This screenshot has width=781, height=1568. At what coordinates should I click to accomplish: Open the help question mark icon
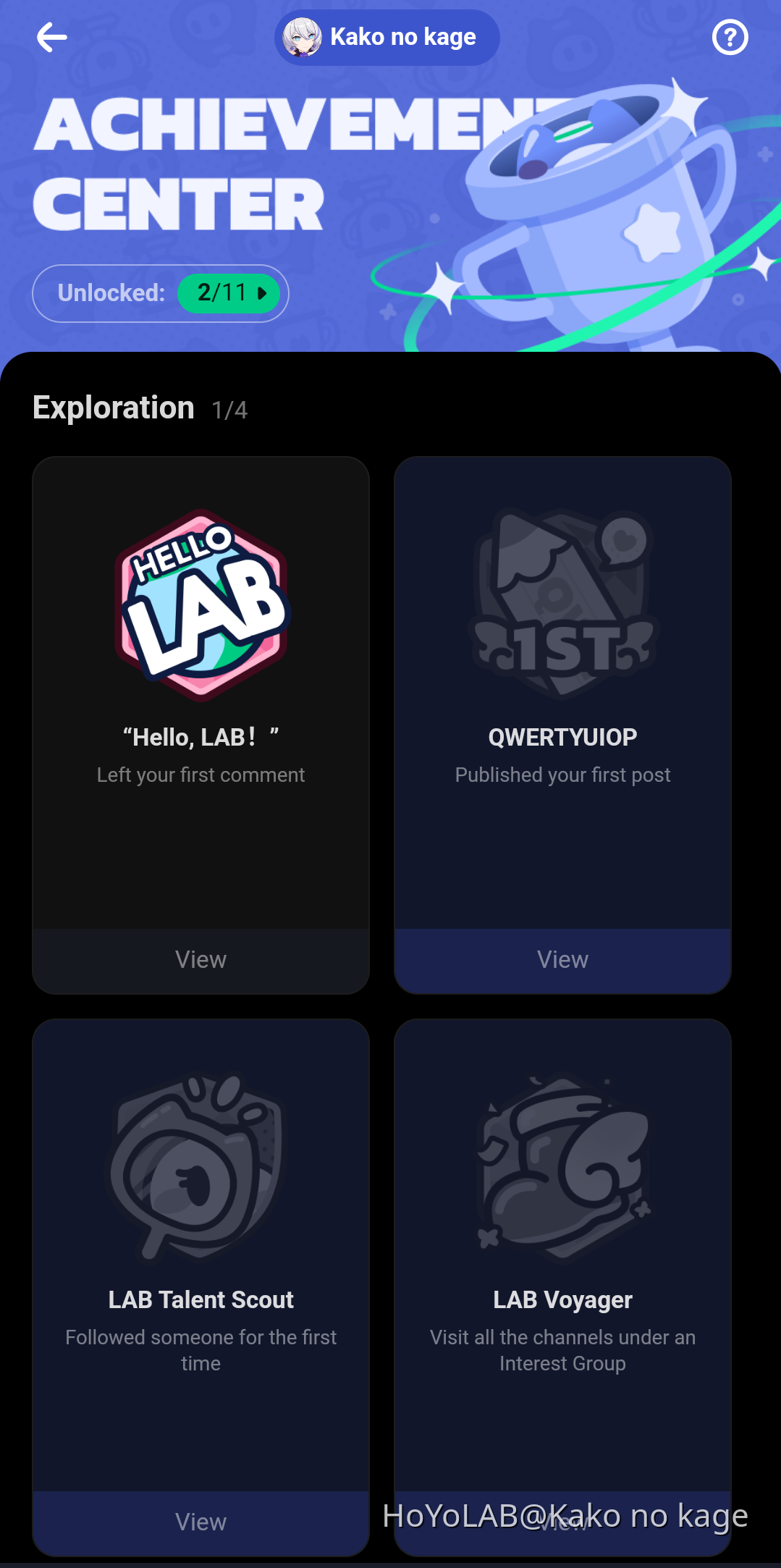pos(730,38)
